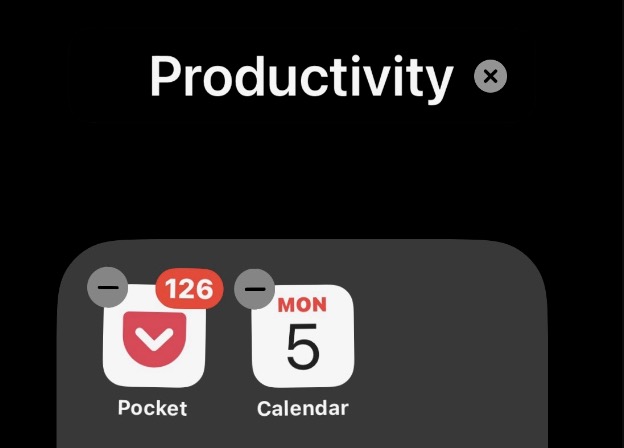
Task: Edit the Productivity folder name field
Action: [x=300, y=76]
